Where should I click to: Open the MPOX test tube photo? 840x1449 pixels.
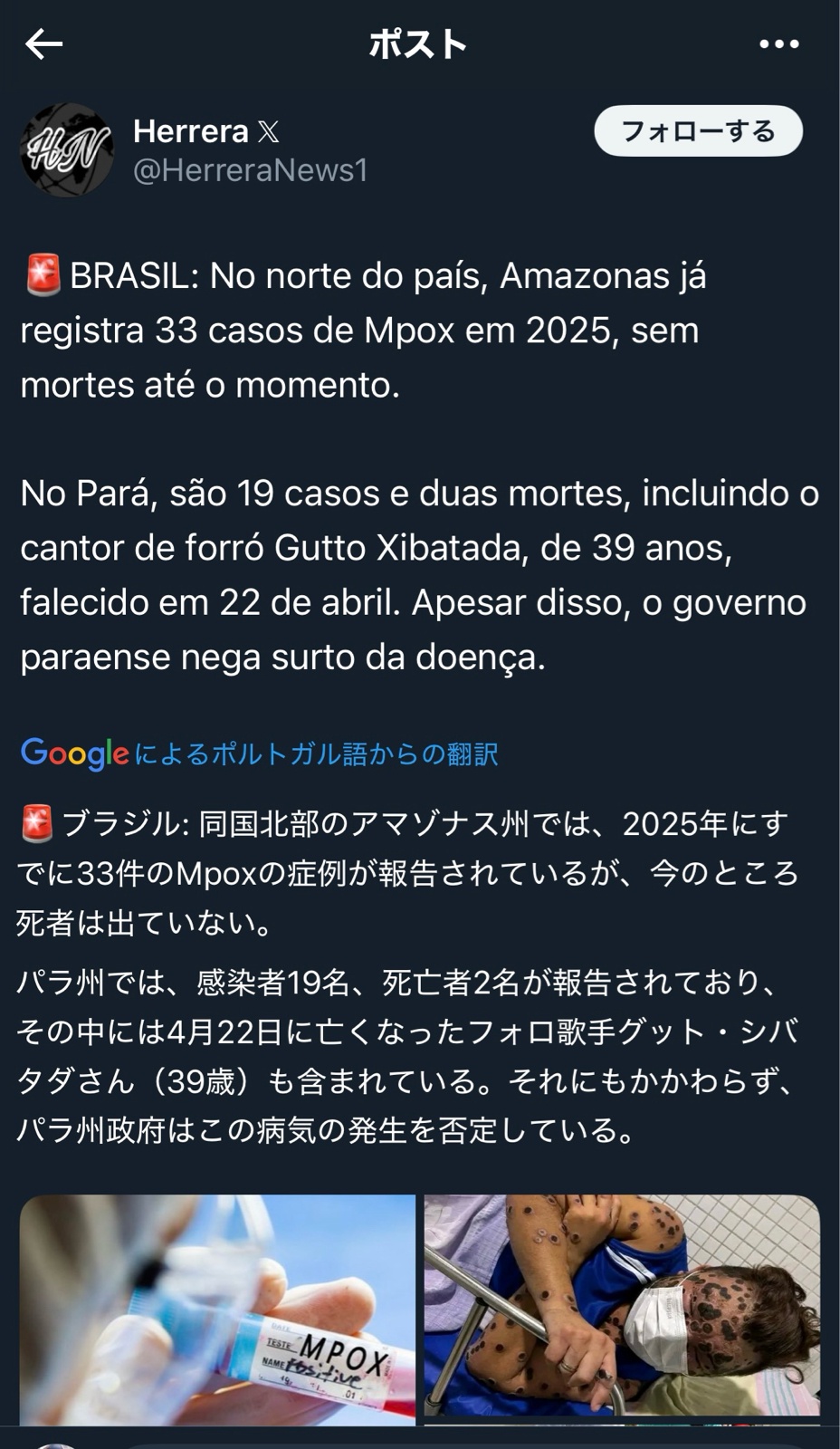coord(217,1309)
